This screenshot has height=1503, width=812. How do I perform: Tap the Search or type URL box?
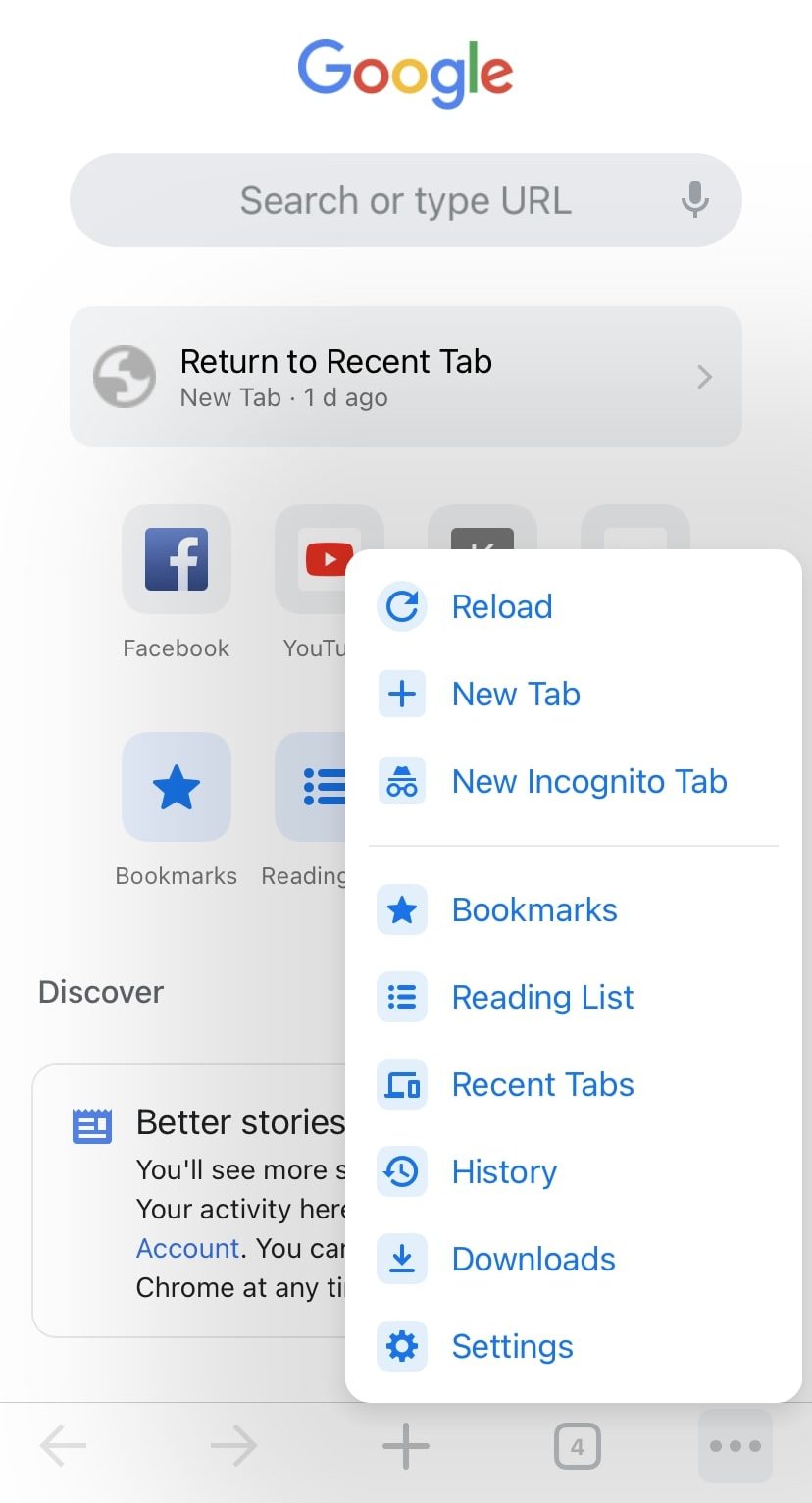click(x=373, y=200)
